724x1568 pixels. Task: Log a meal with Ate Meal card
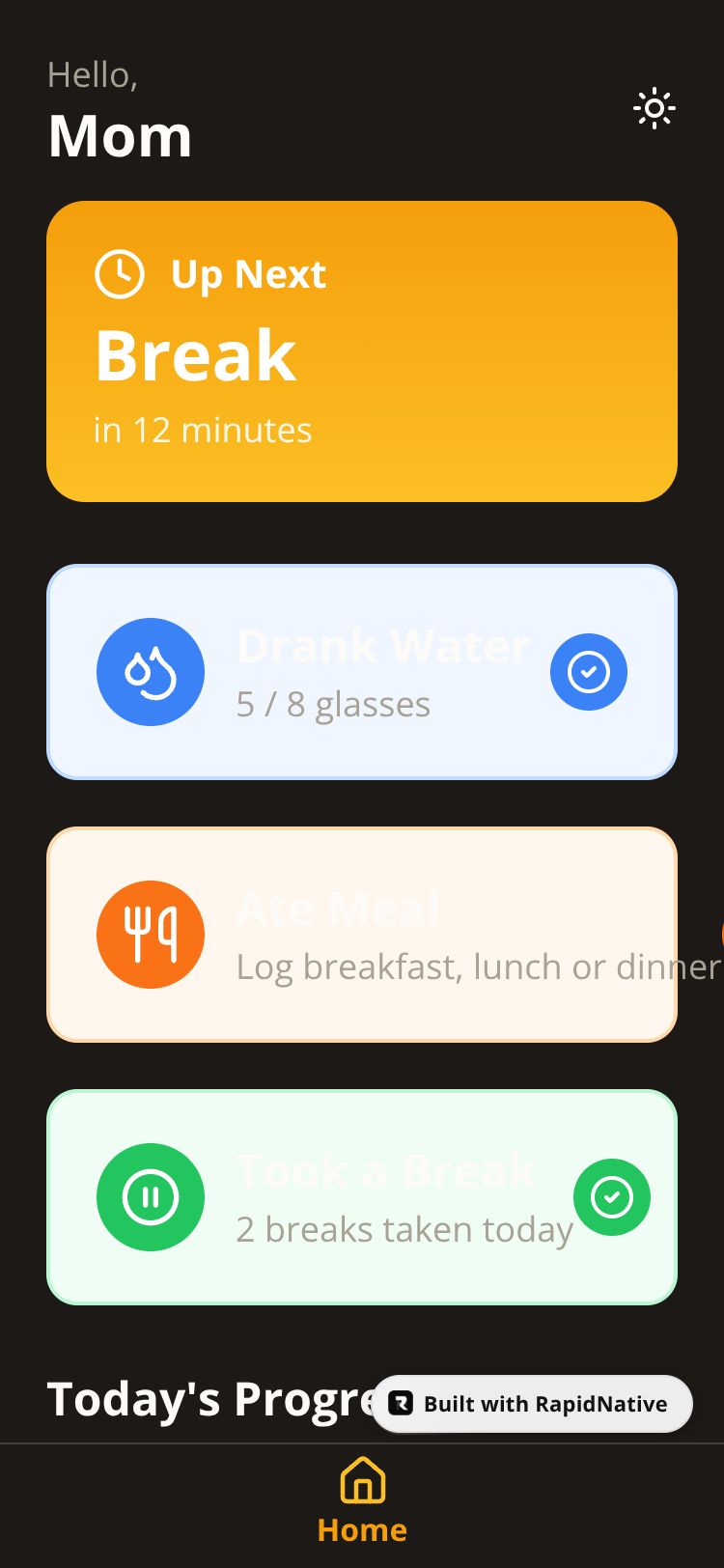361,934
